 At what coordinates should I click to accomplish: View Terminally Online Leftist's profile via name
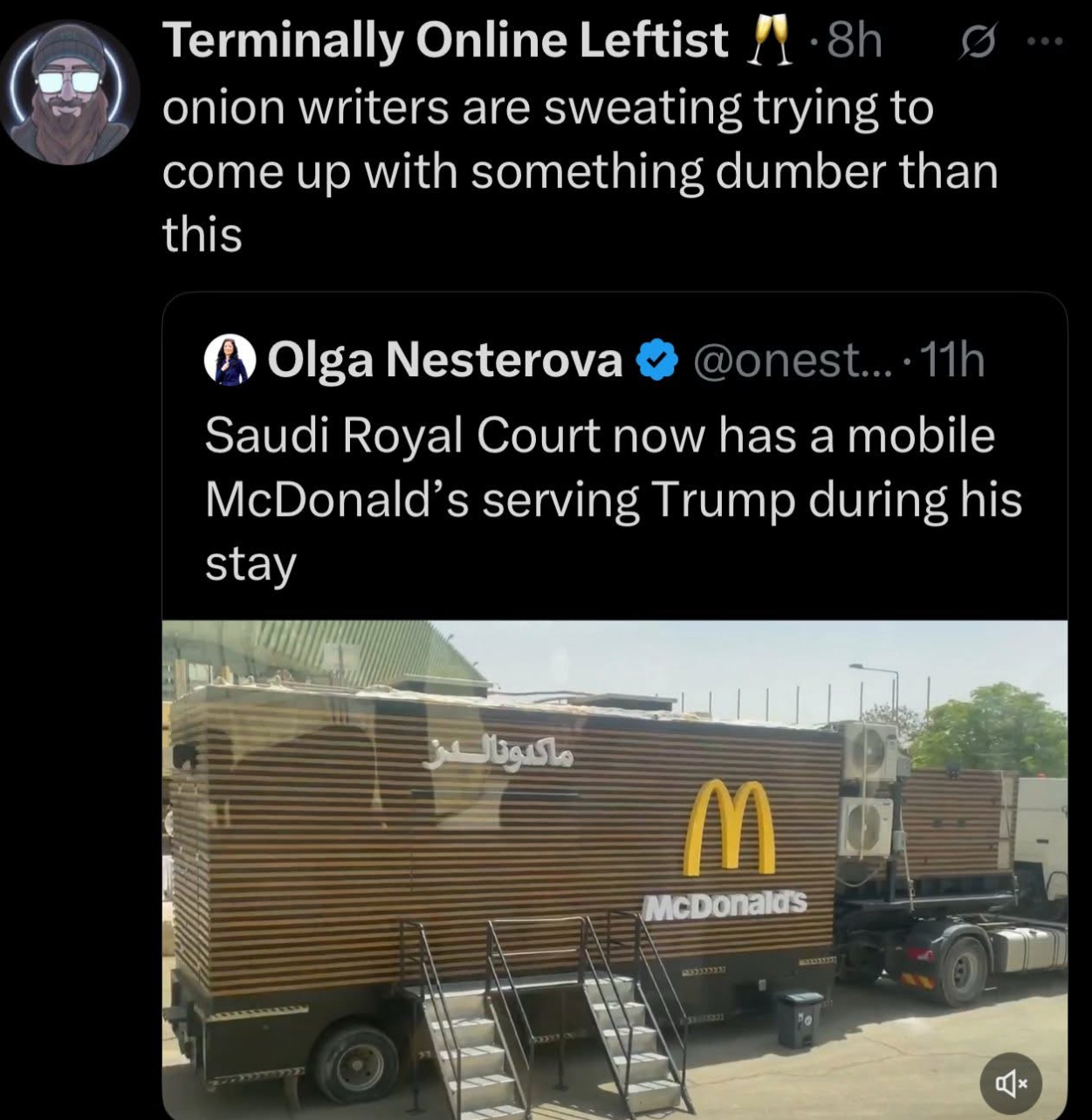click(444, 40)
